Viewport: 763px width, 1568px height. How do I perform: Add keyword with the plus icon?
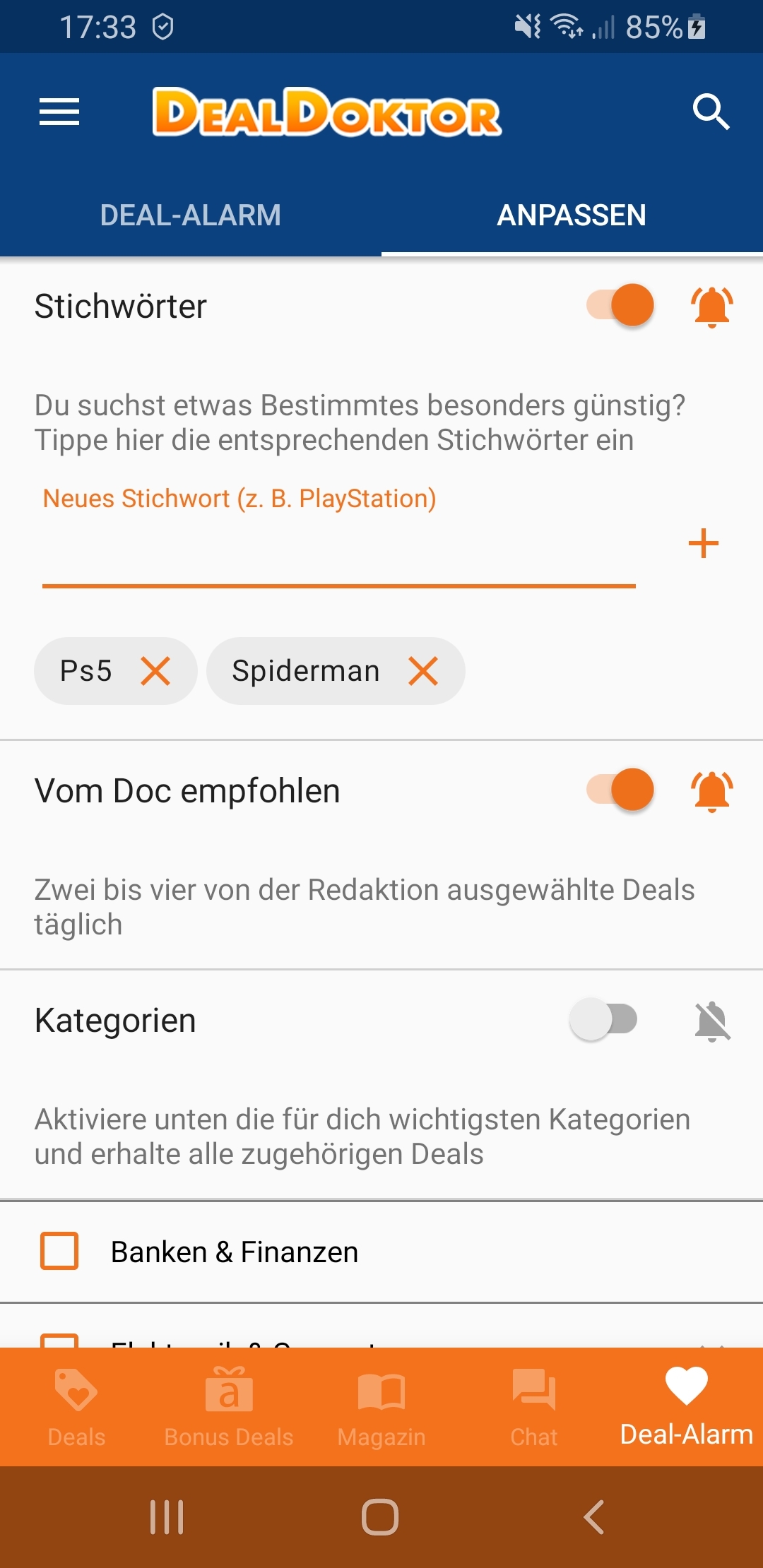tap(704, 543)
